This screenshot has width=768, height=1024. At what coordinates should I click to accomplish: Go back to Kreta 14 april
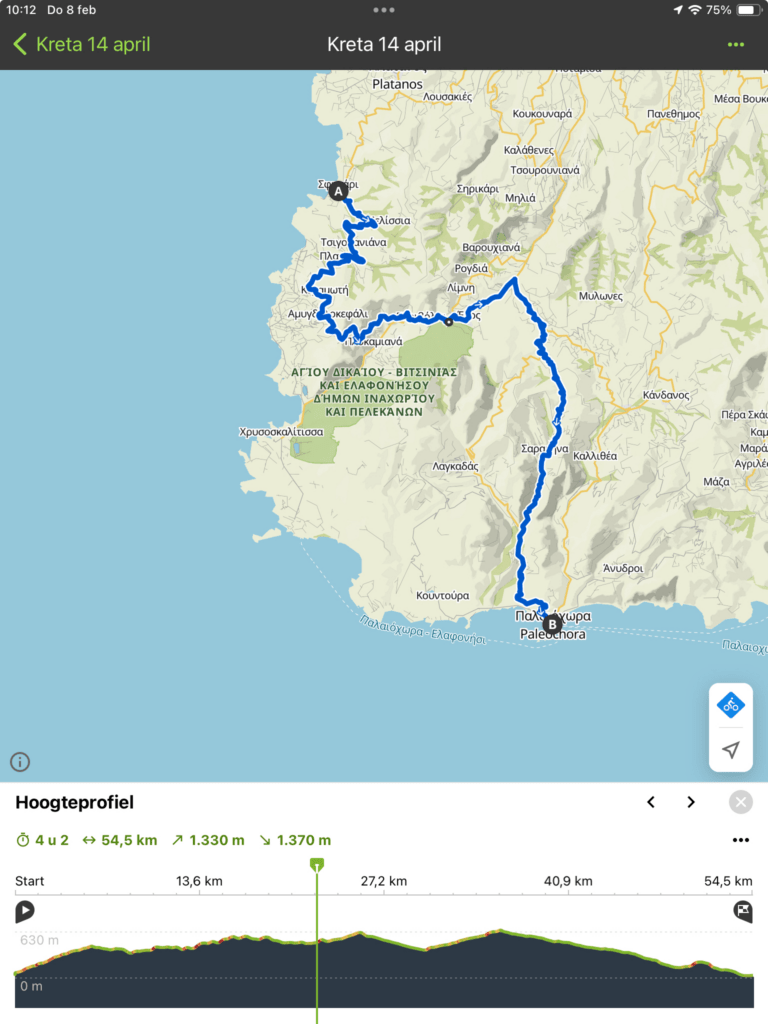tap(80, 45)
